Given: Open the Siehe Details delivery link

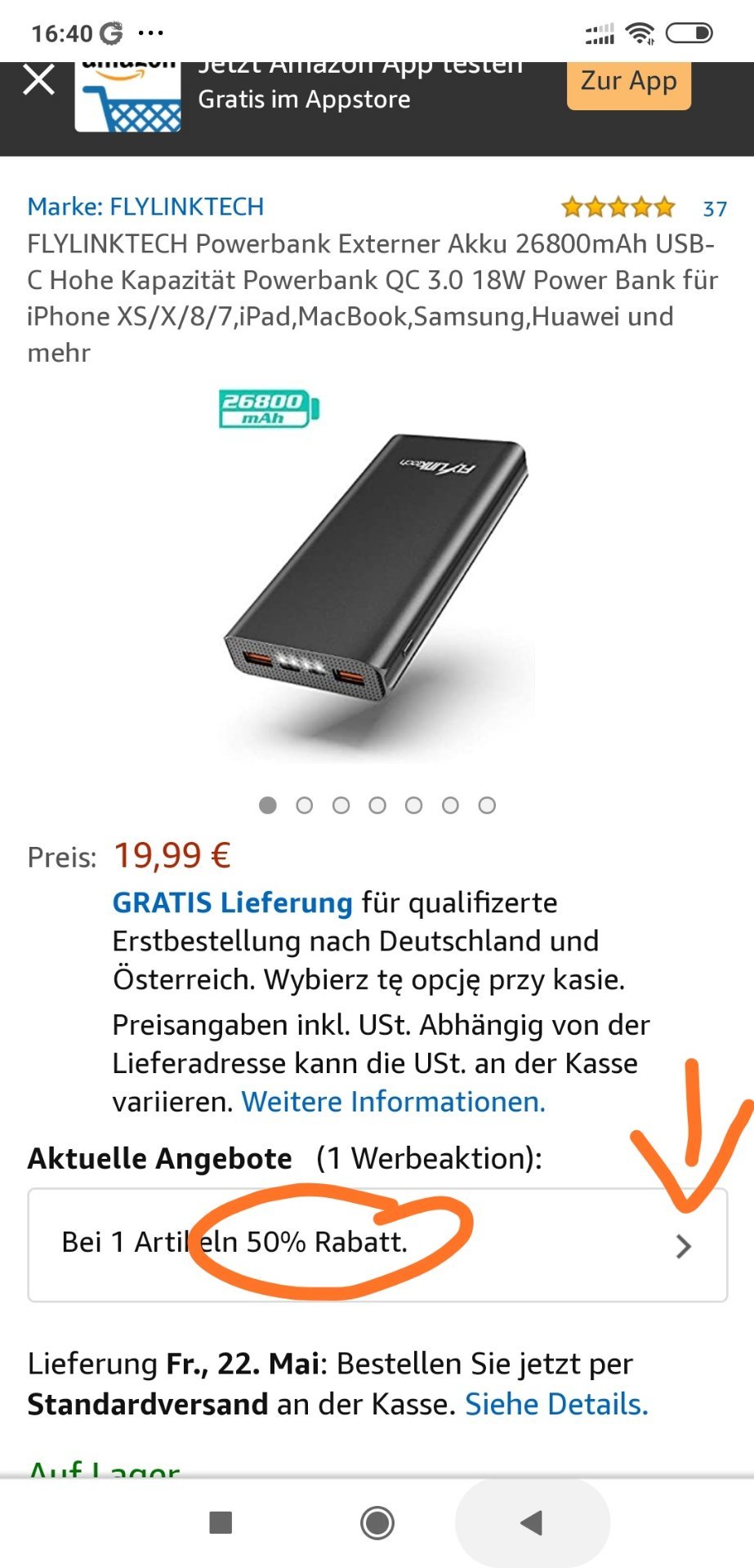Looking at the screenshot, I should 556,1405.
